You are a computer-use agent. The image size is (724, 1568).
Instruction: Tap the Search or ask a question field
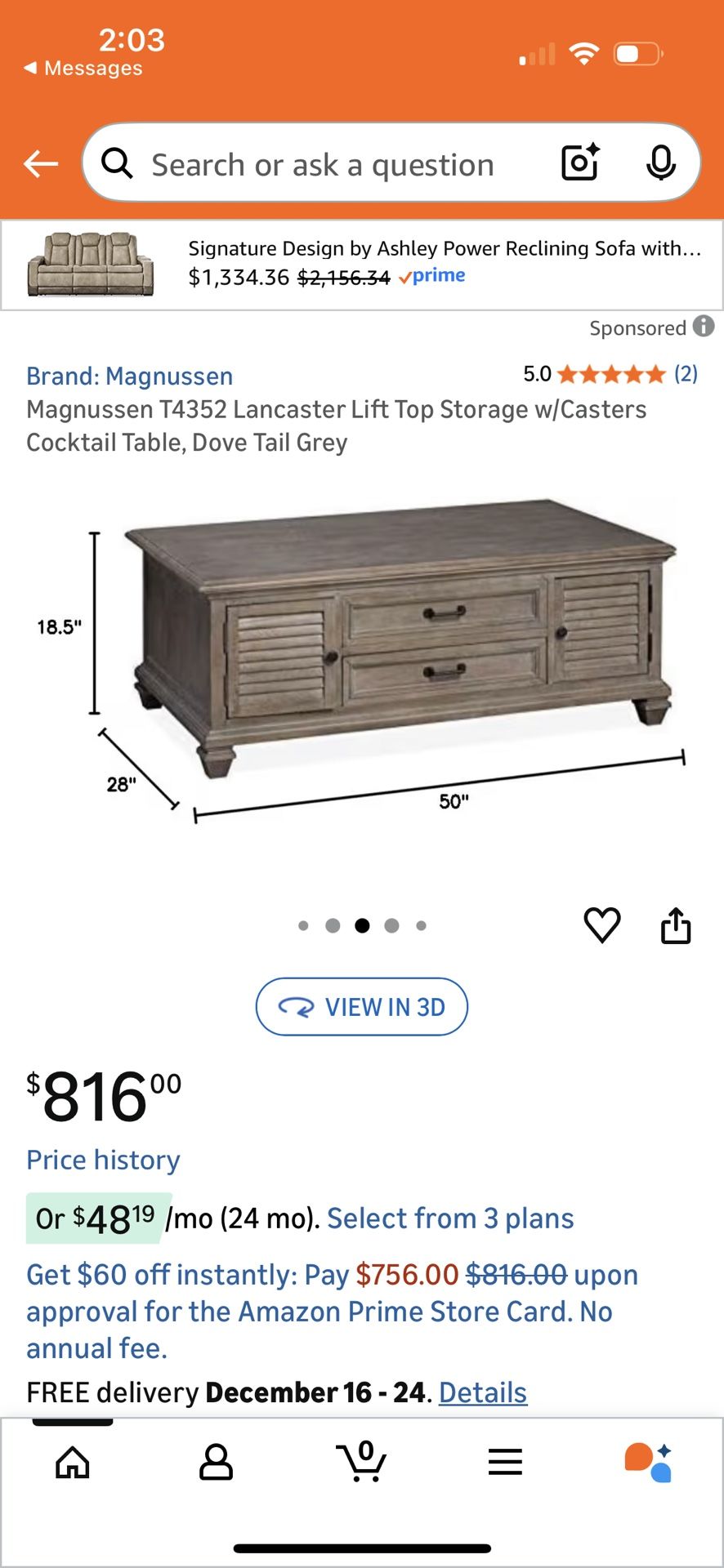point(327,163)
